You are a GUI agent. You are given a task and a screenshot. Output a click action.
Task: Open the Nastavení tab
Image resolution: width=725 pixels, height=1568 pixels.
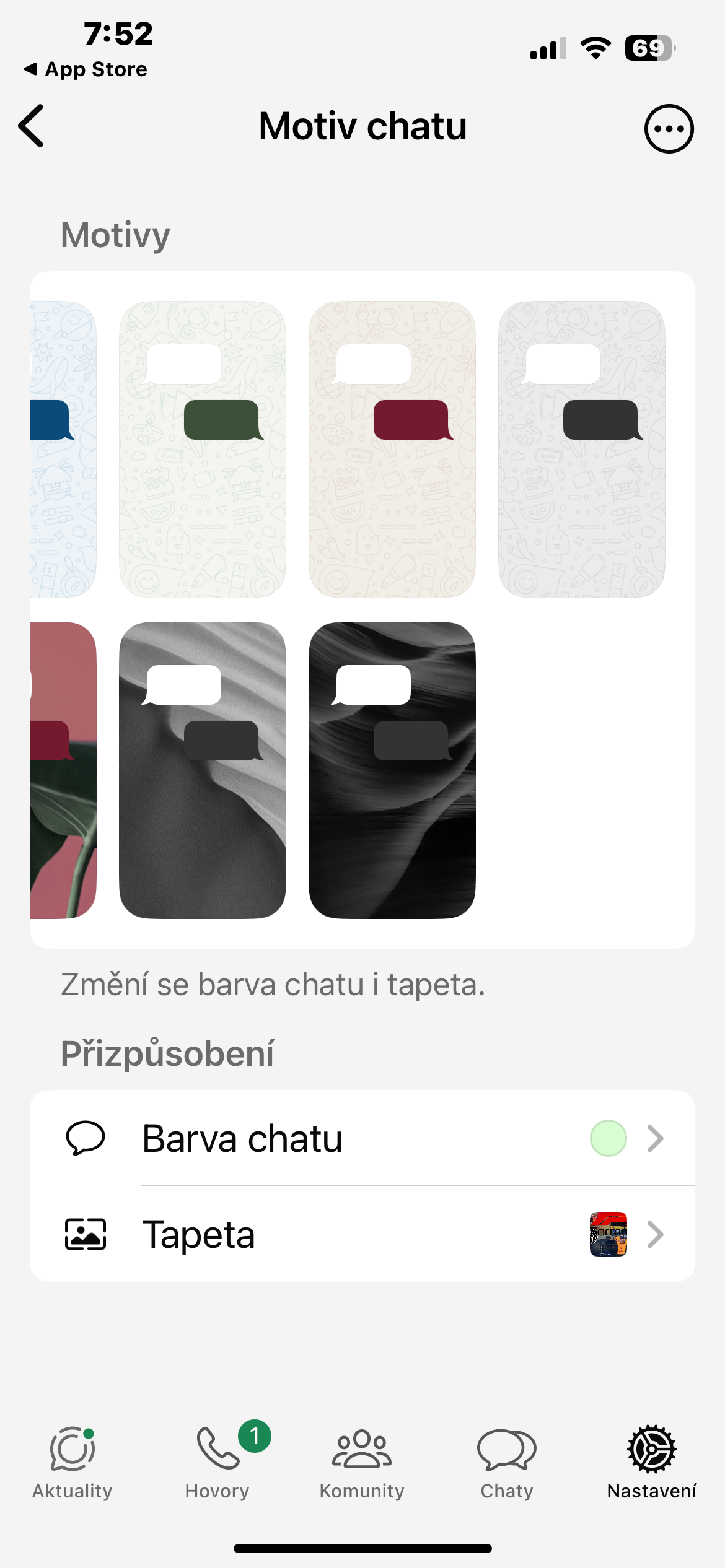click(x=651, y=1463)
